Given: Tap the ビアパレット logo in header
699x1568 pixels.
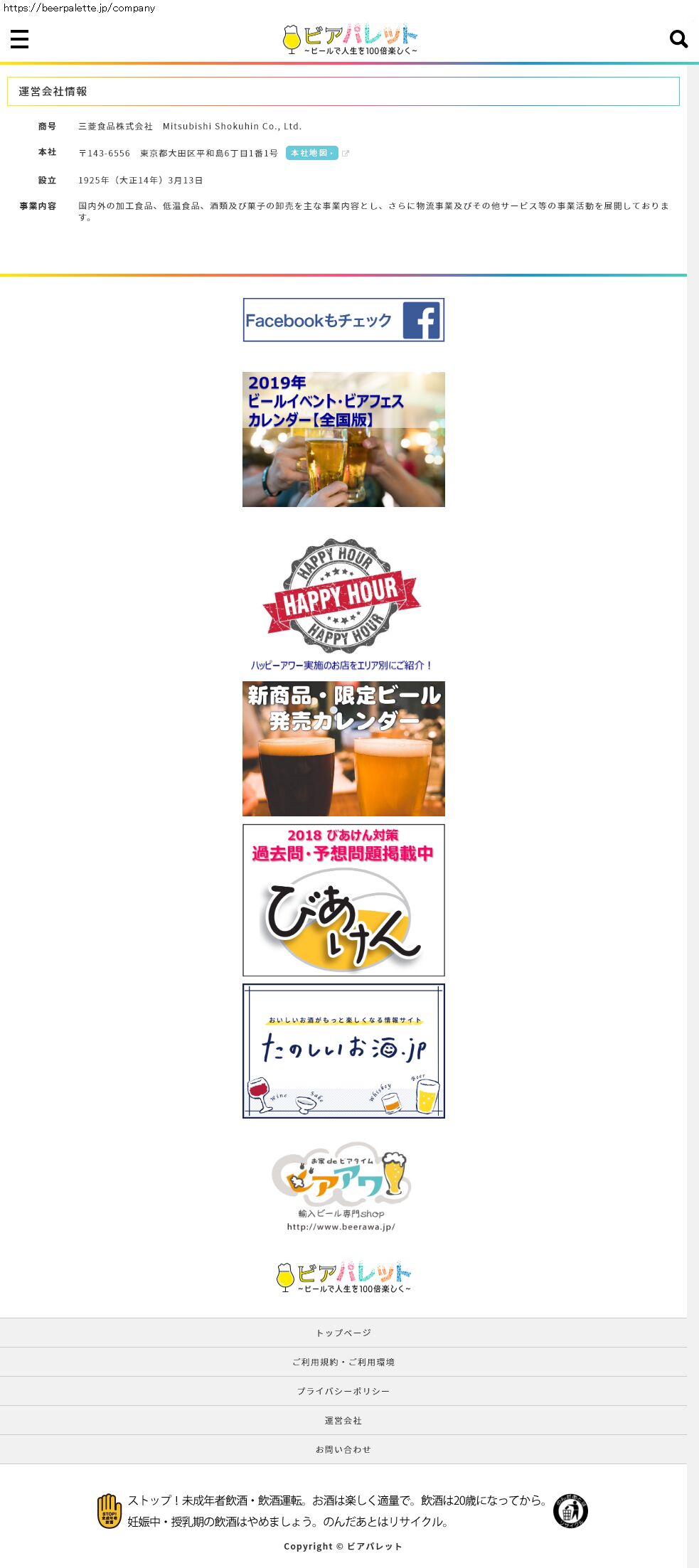Looking at the screenshot, I should click(x=350, y=39).
